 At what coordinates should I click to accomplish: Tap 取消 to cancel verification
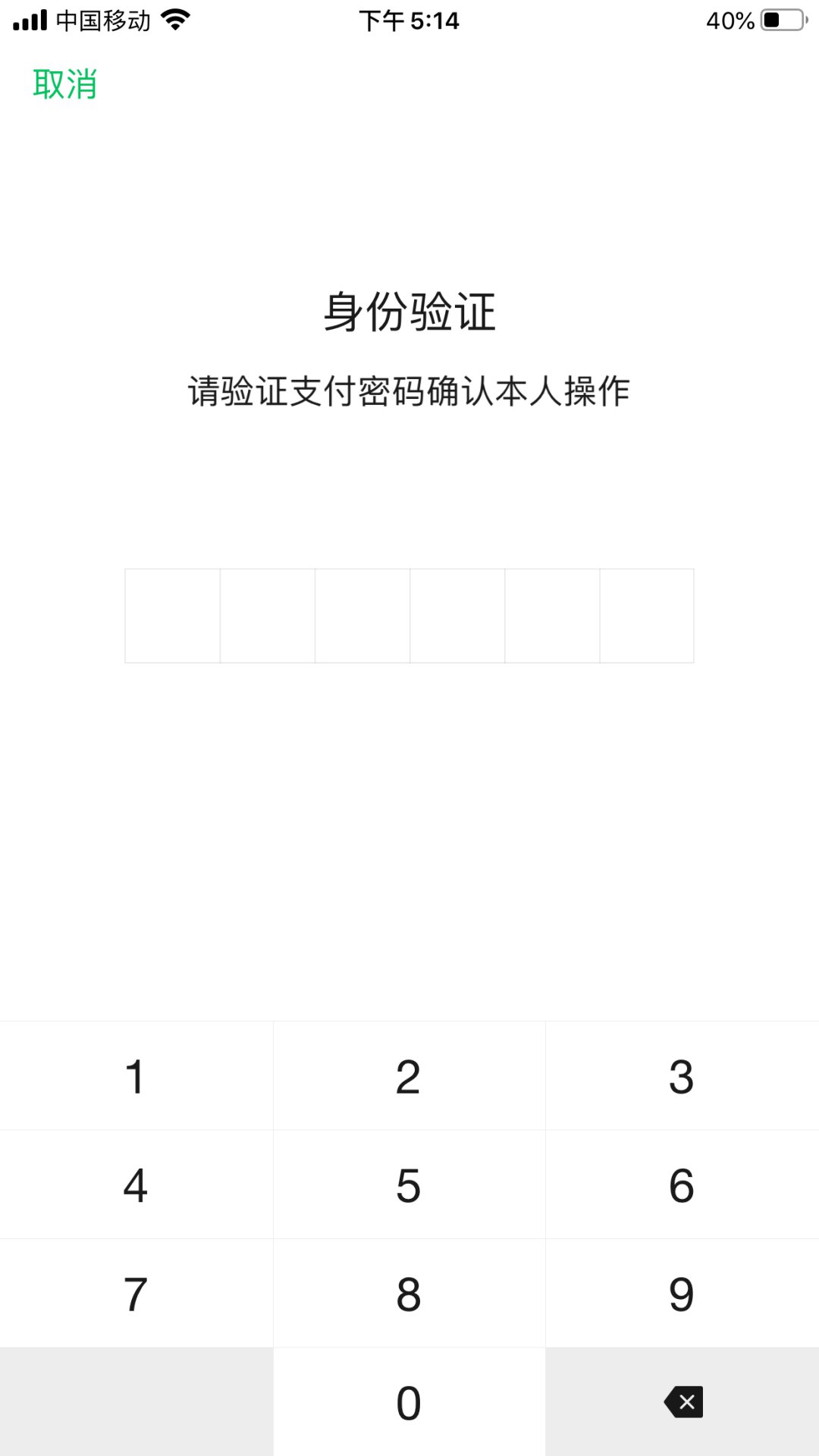pos(65,84)
